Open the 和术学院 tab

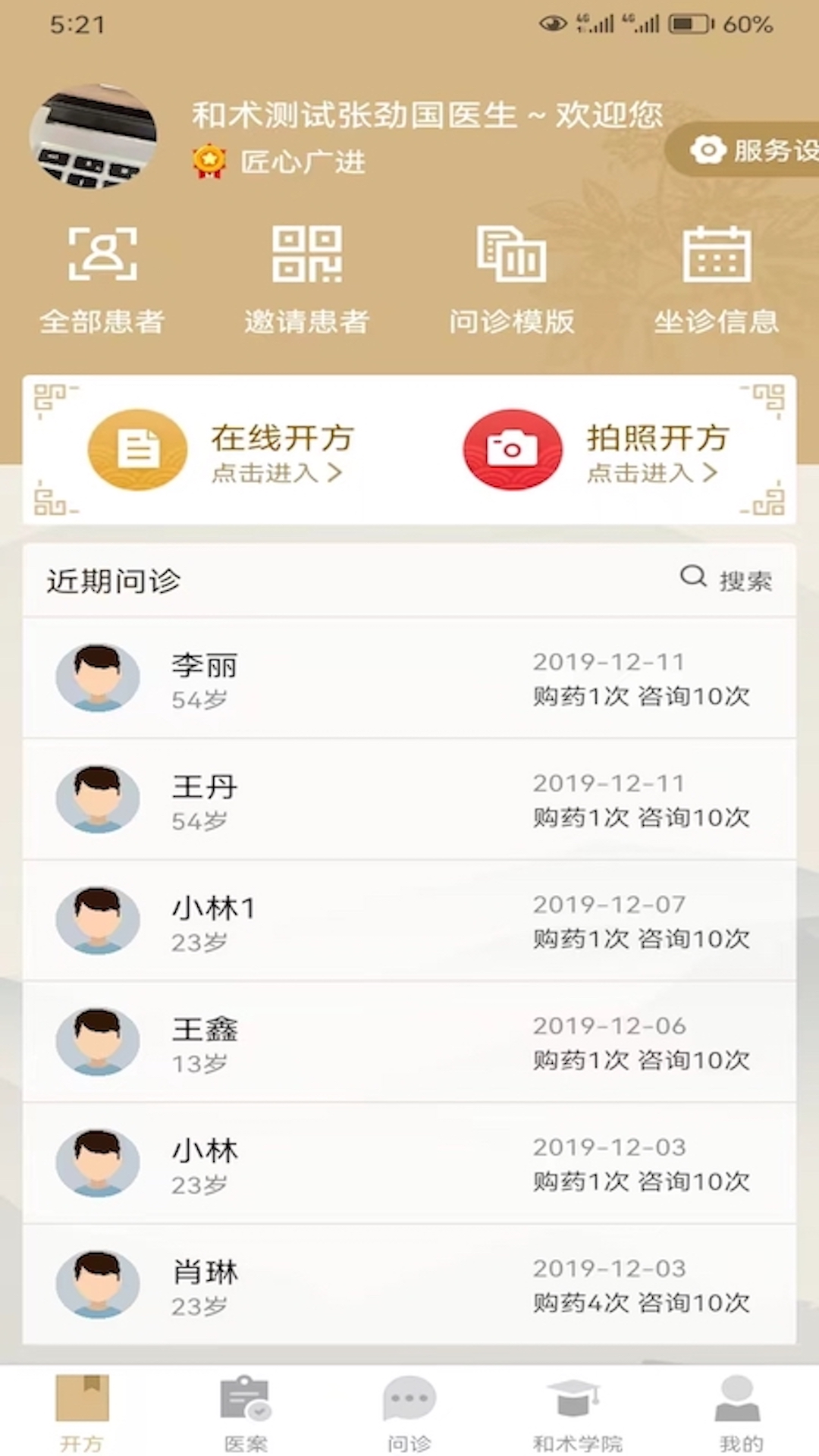click(577, 1411)
